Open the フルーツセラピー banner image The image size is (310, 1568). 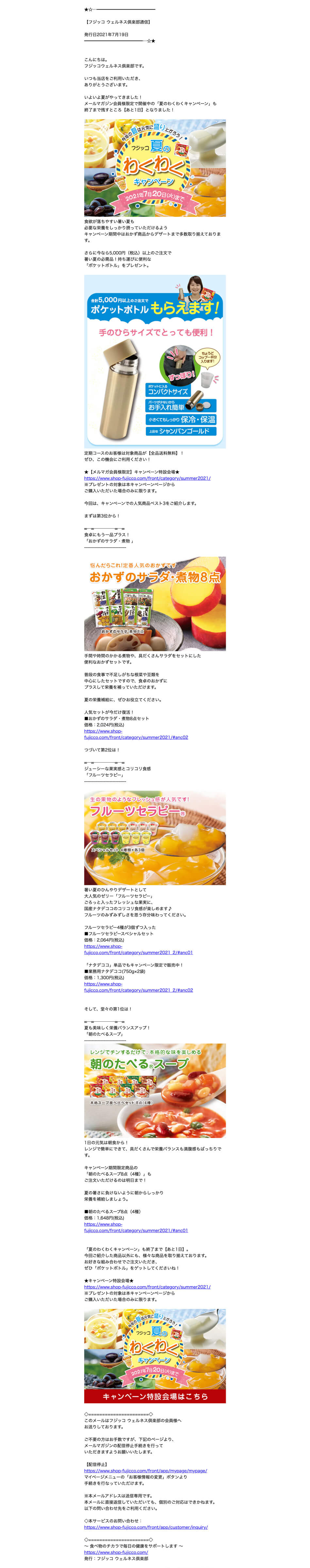155,837
